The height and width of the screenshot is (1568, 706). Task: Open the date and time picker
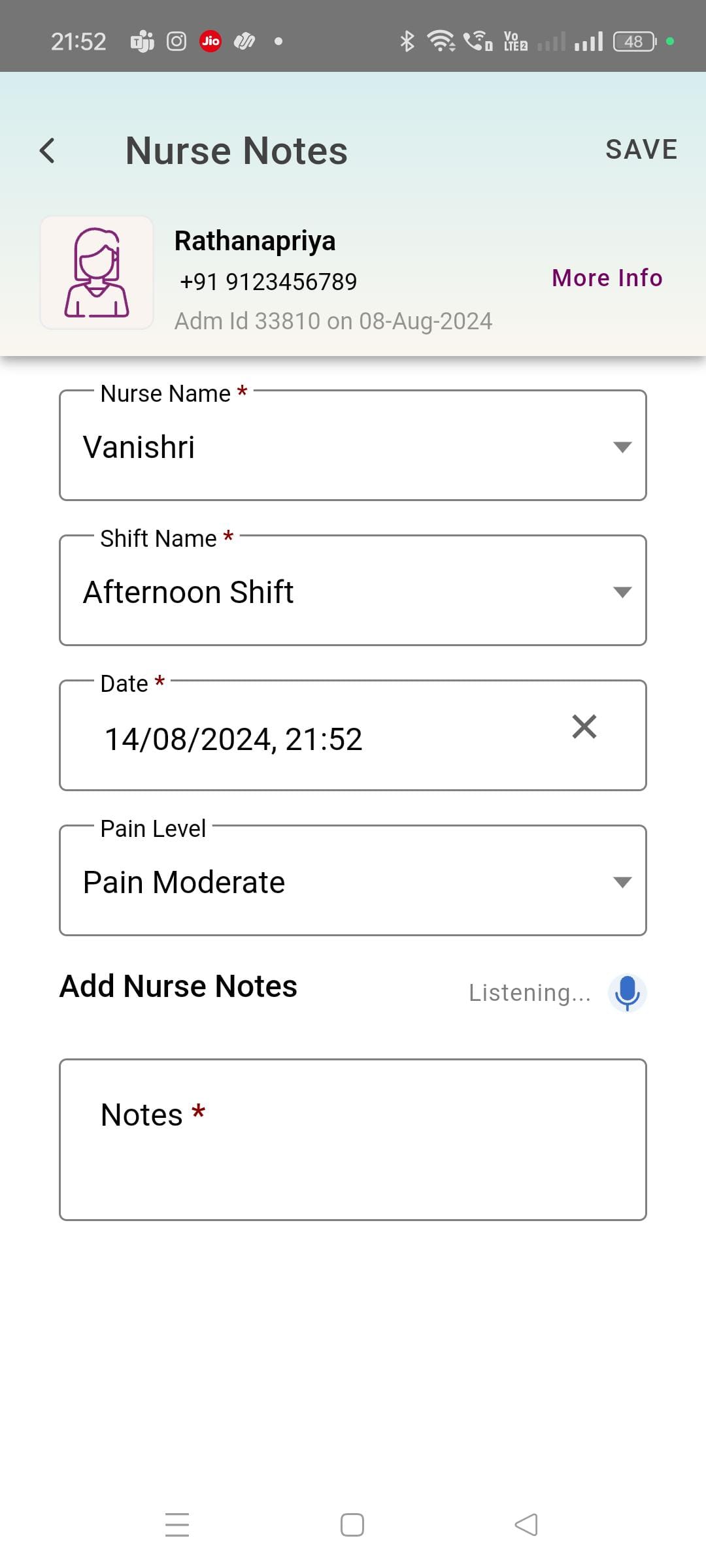point(294,739)
